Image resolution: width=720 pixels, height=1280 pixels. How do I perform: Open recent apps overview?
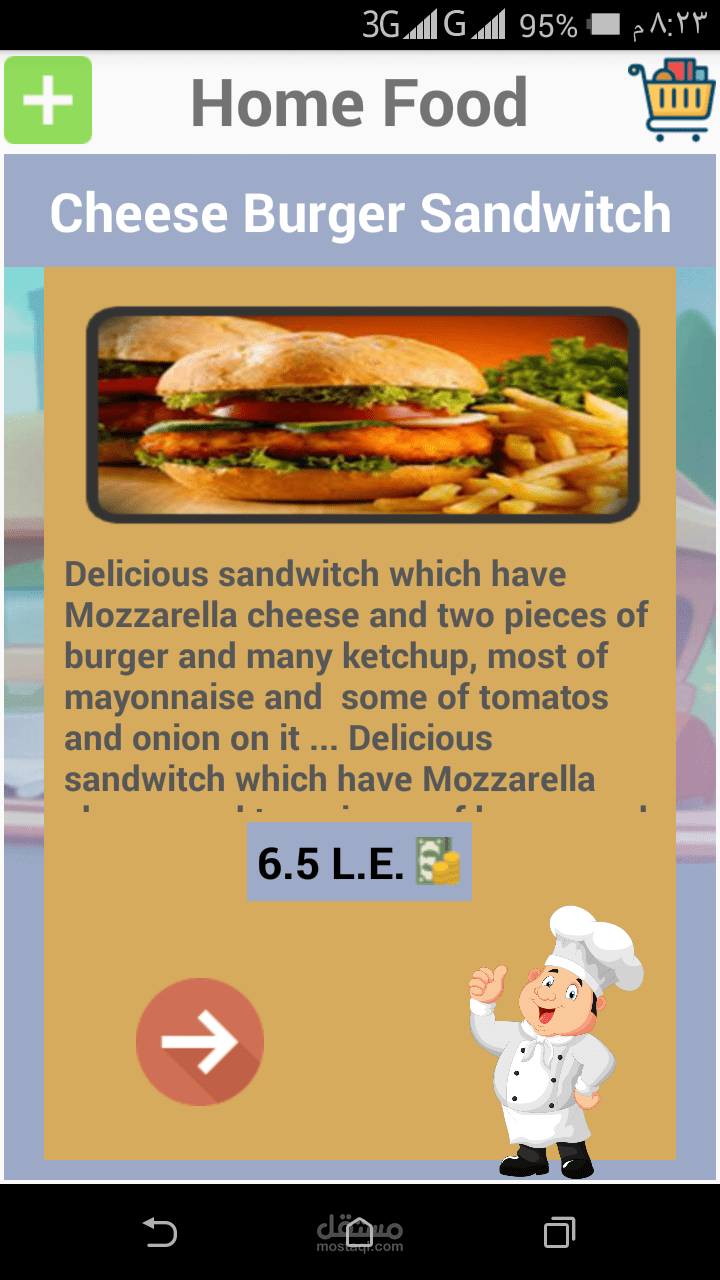coord(560,1232)
